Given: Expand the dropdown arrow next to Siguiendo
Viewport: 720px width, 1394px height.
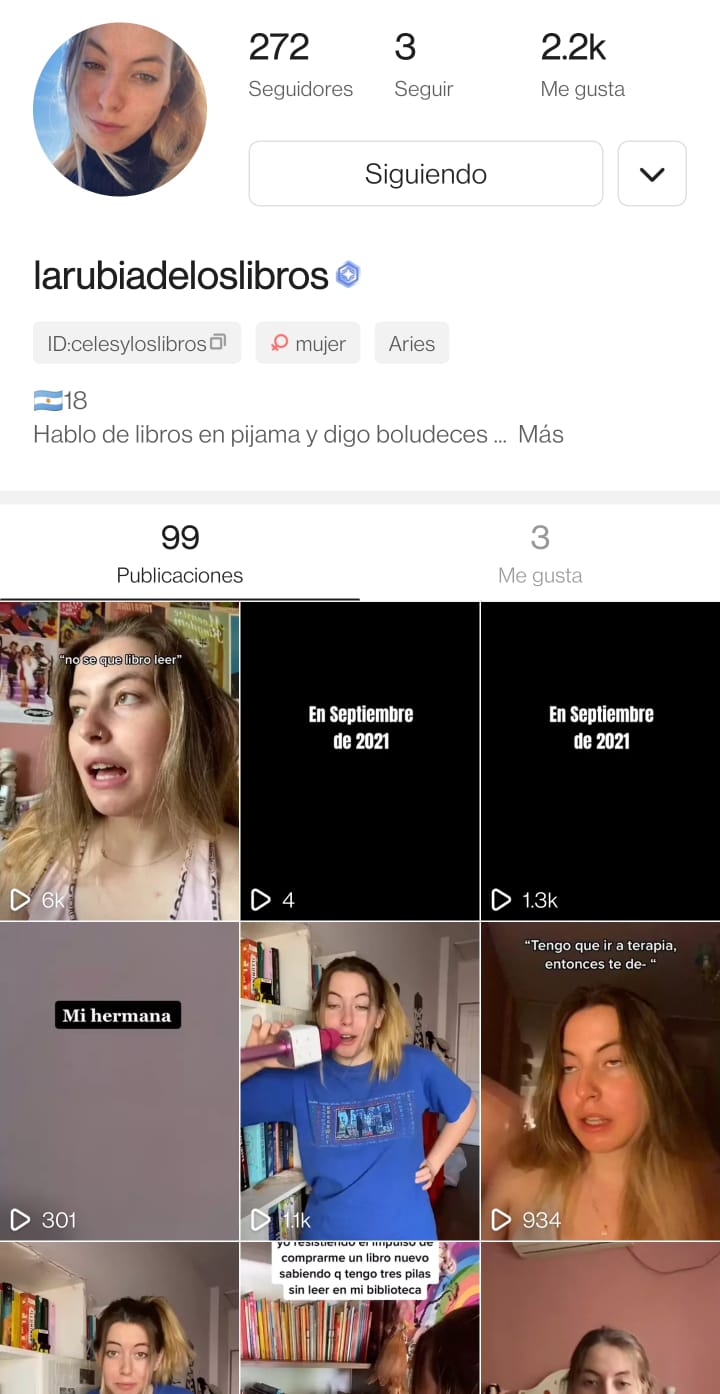Looking at the screenshot, I should (x=652, y=174).
